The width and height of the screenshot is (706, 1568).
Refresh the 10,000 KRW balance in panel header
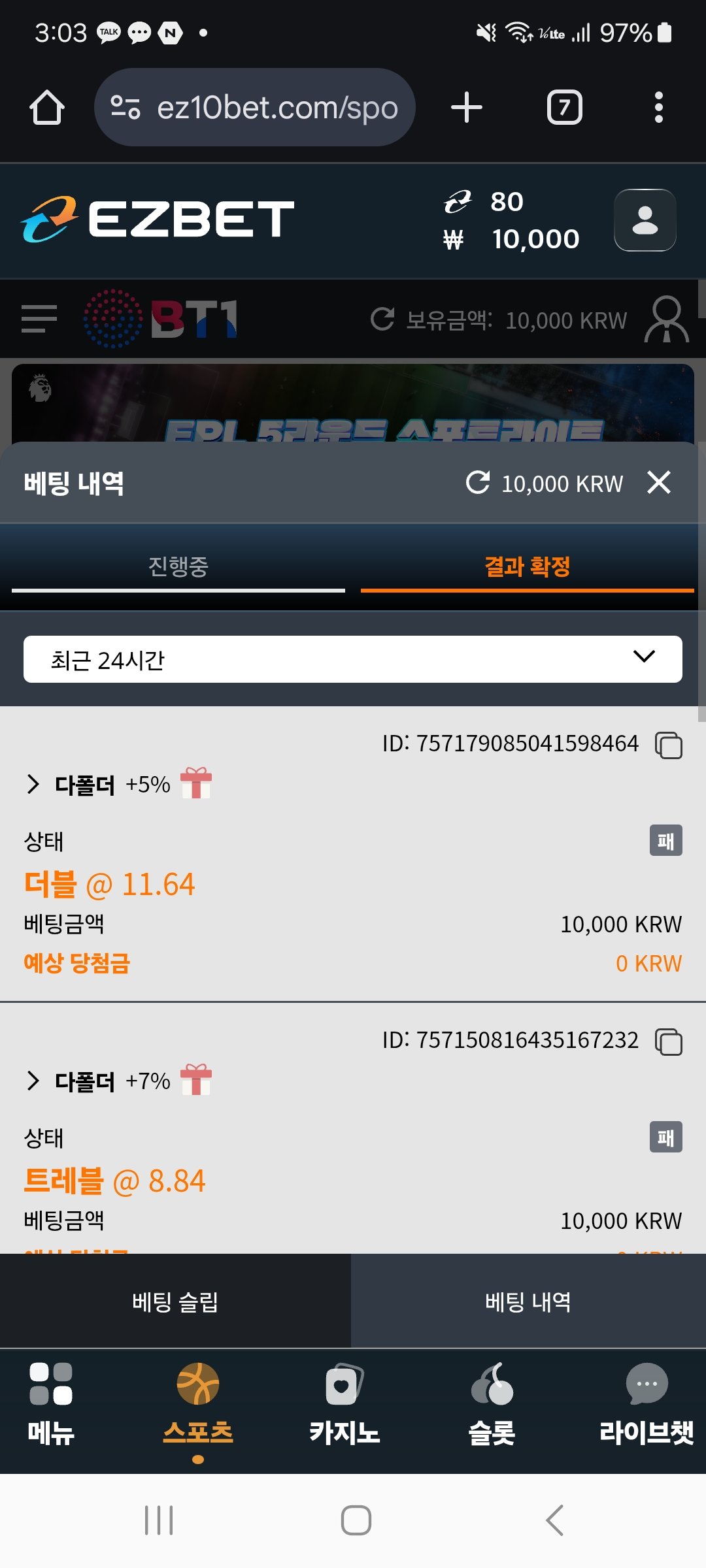point(478,483)
